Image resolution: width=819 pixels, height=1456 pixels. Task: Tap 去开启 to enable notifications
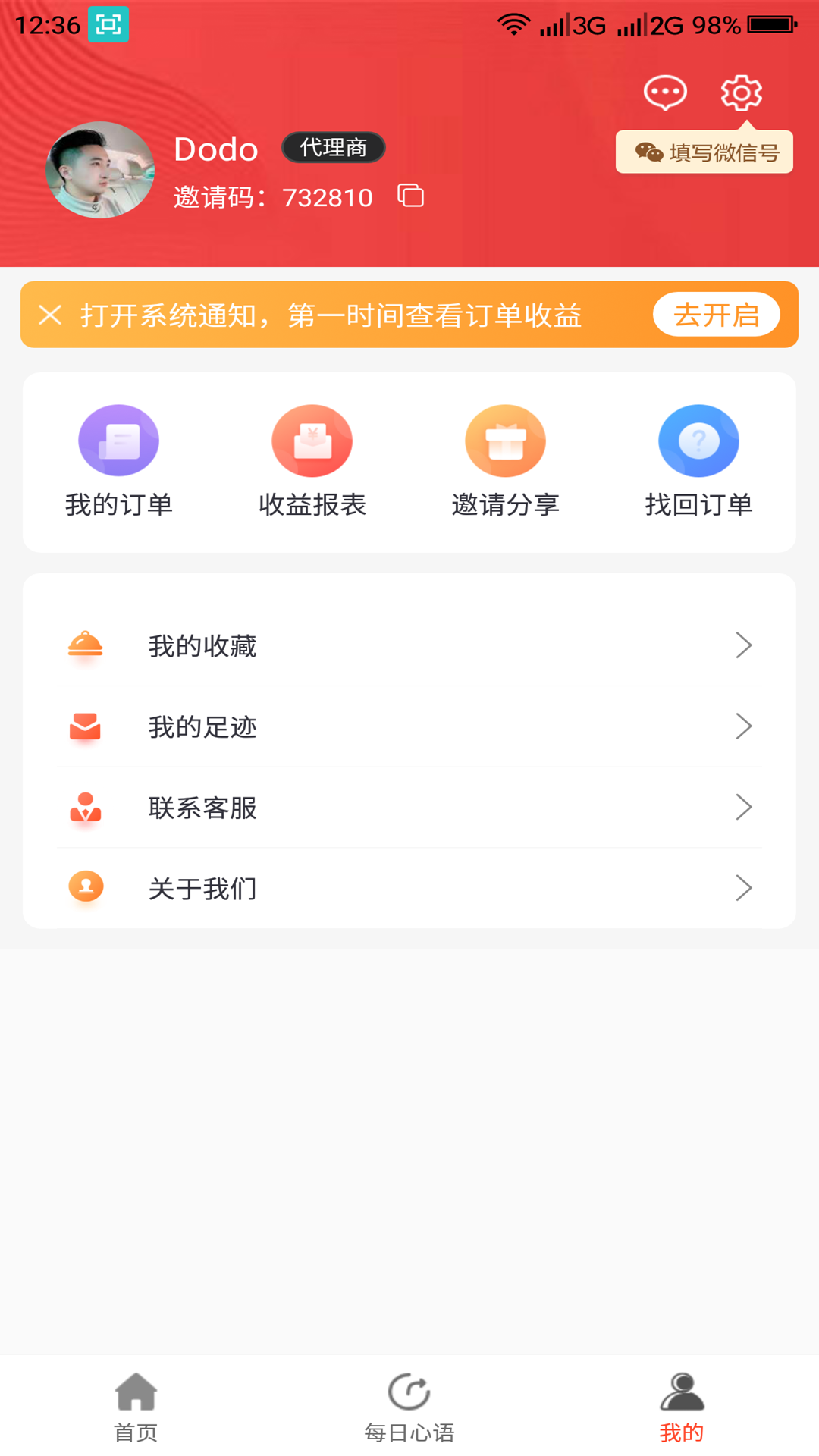(716, 315)
